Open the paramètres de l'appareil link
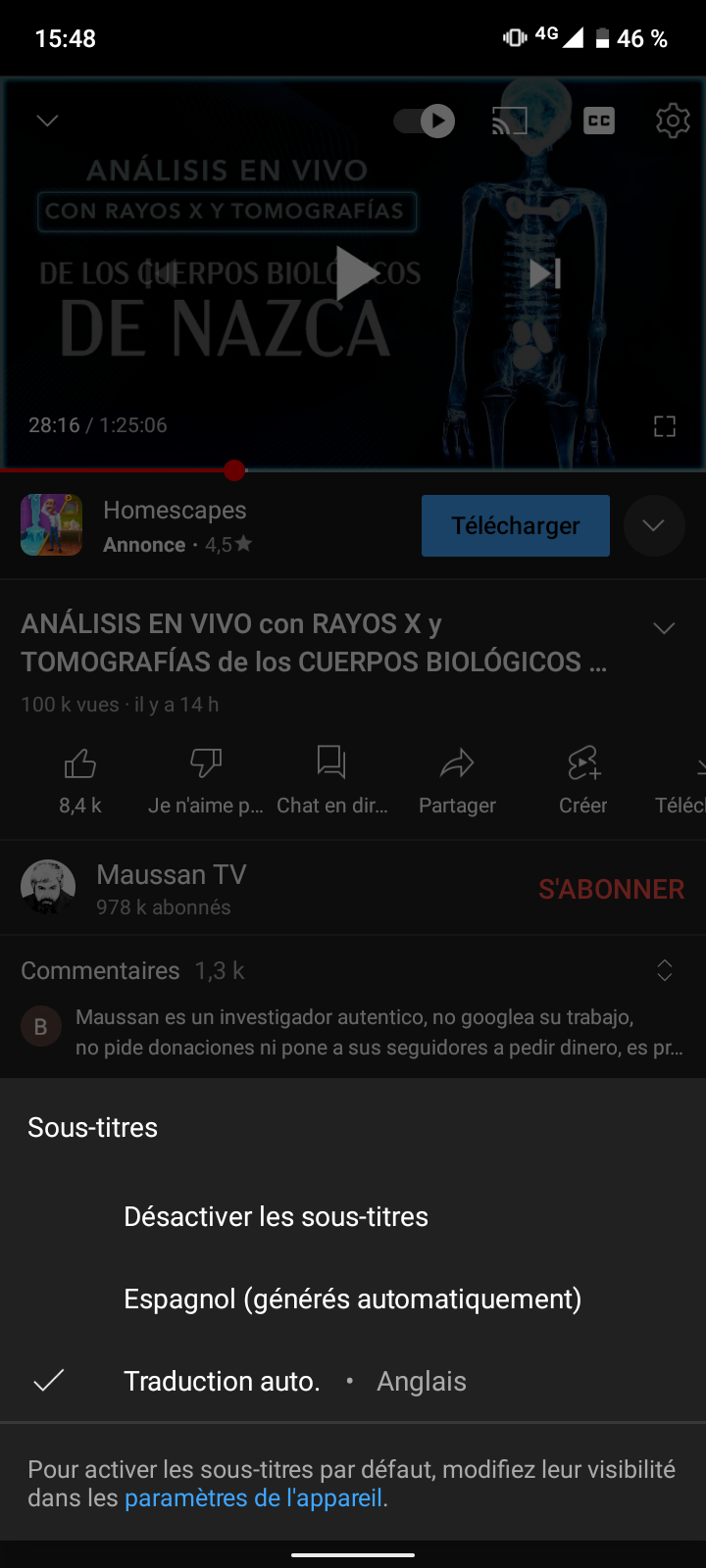This screenshot has width=706, height=1568. click(253, 1497)
